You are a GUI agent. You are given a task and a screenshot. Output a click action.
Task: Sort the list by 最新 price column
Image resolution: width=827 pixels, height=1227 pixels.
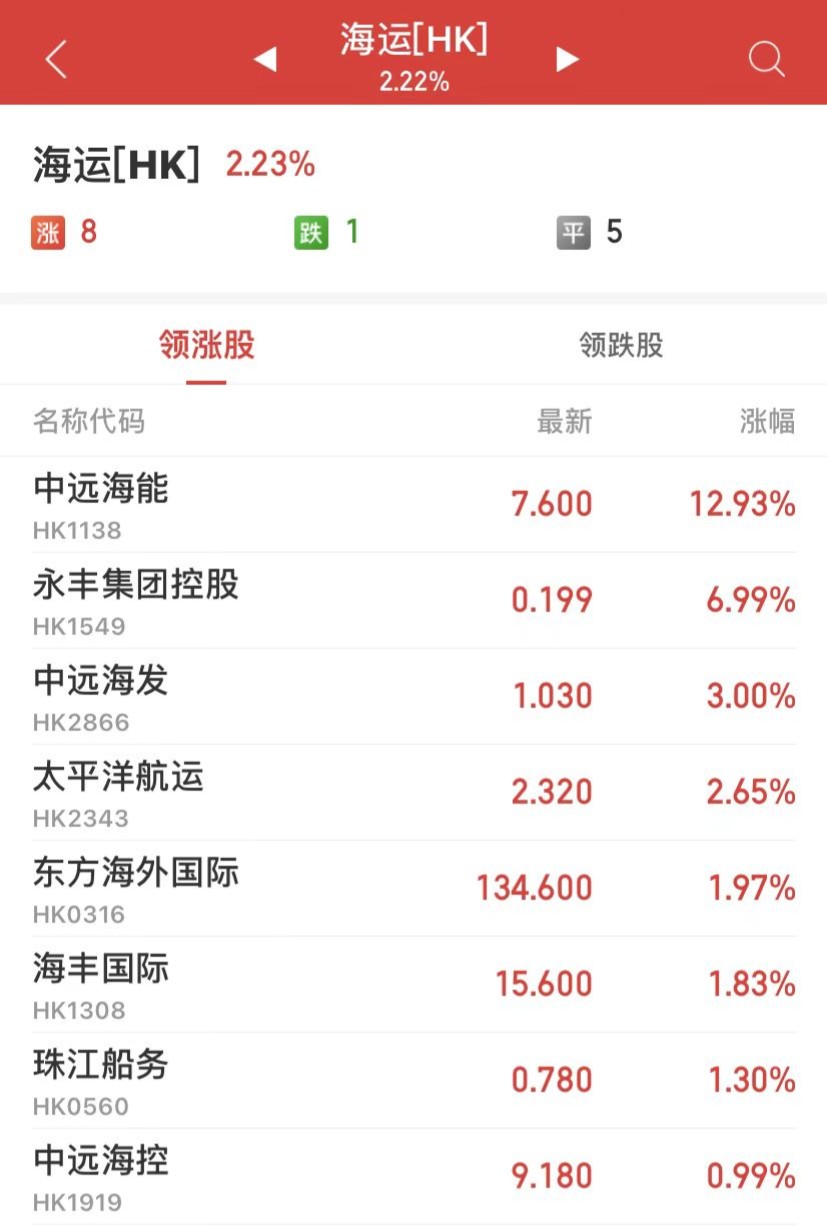[x=564, y=422]
